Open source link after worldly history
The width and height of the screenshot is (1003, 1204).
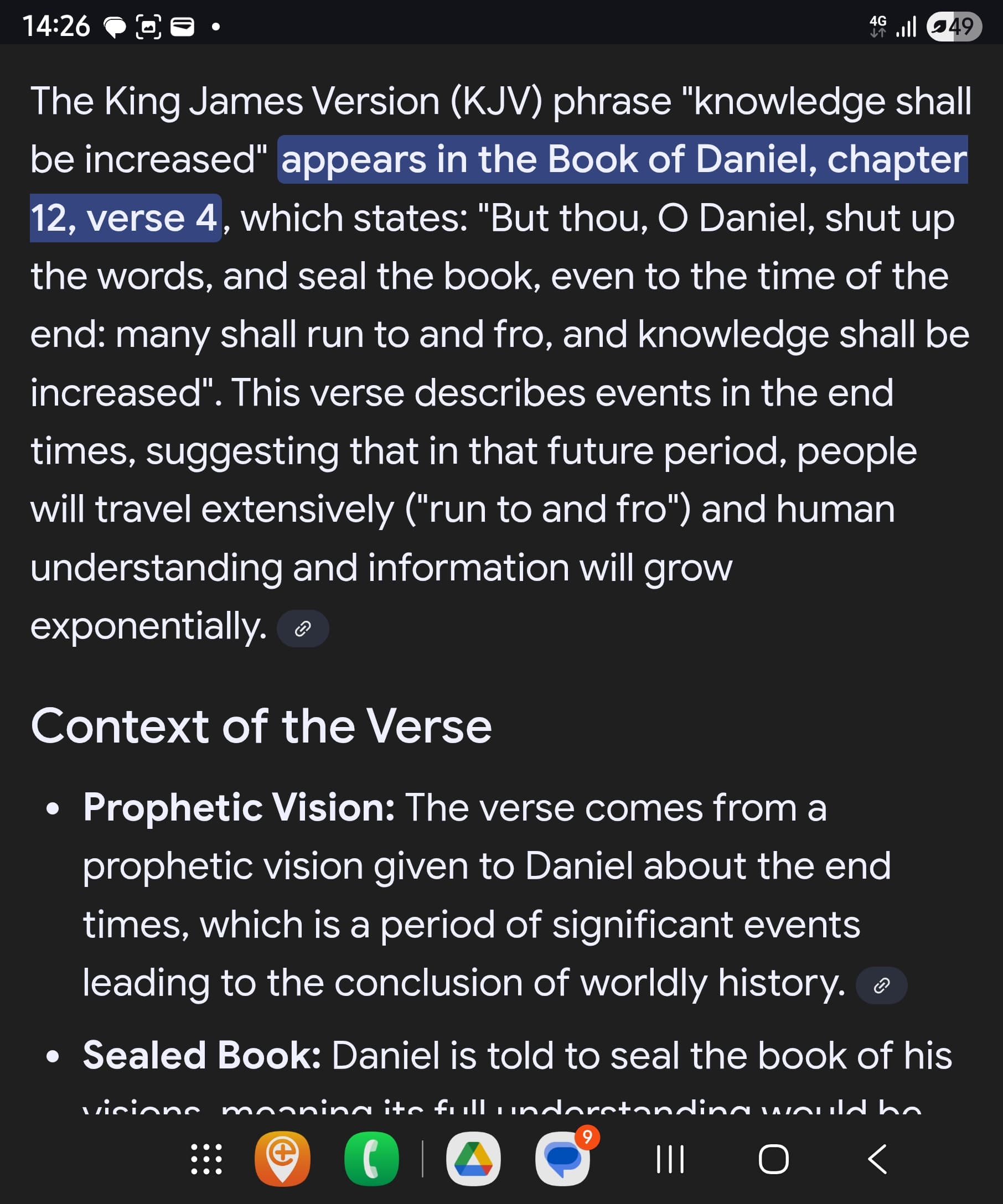881,985
